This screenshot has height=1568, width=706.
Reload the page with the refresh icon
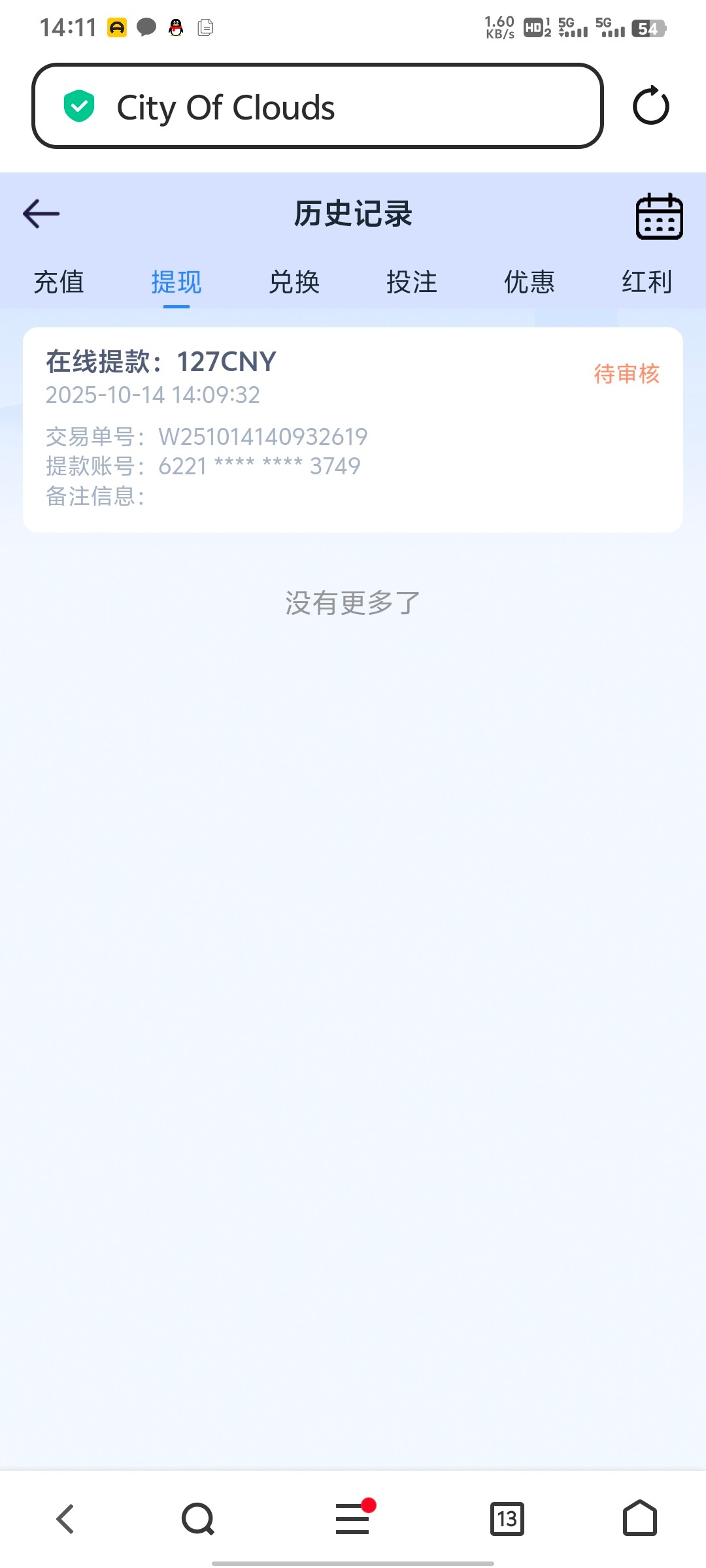pyautogui.click(x=651, y=106)
